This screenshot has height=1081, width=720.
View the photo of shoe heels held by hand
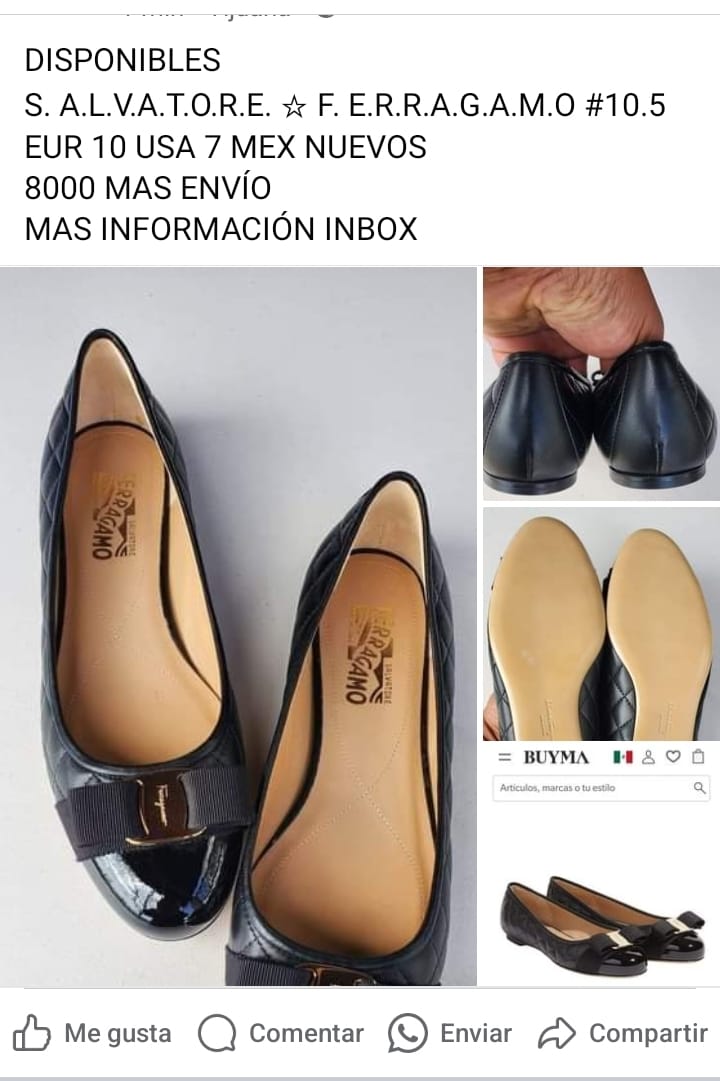[600, 383]
